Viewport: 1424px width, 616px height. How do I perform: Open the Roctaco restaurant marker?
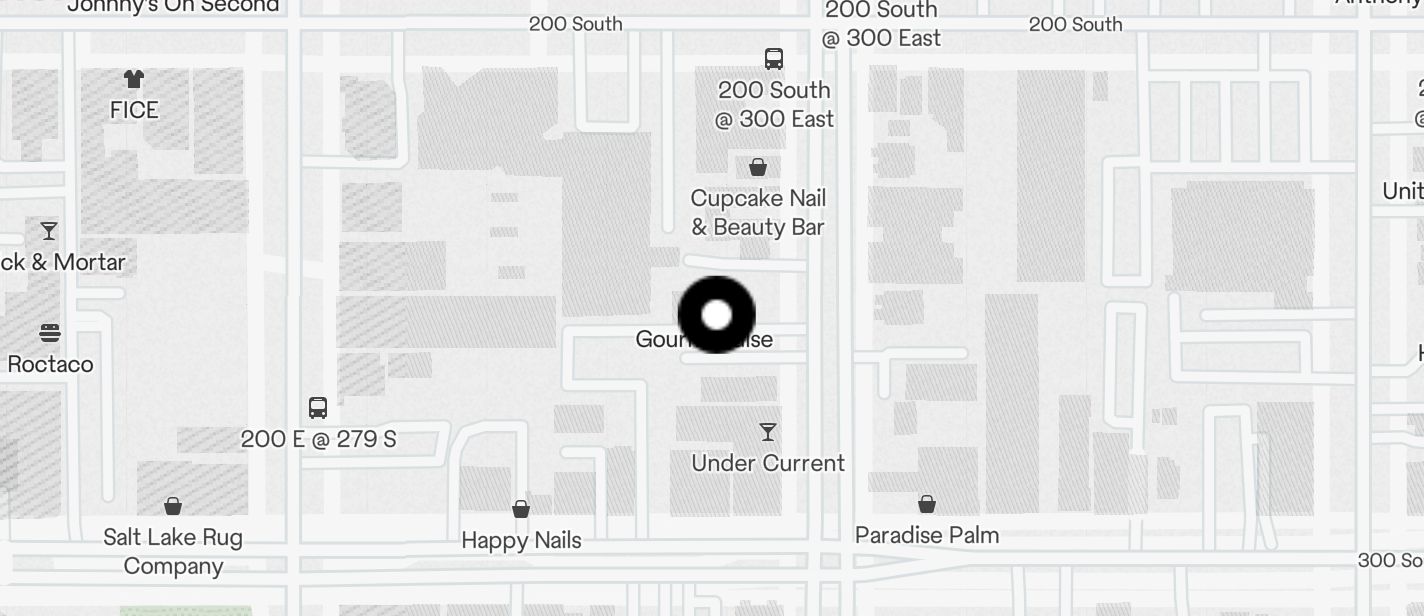coord(50,333)
